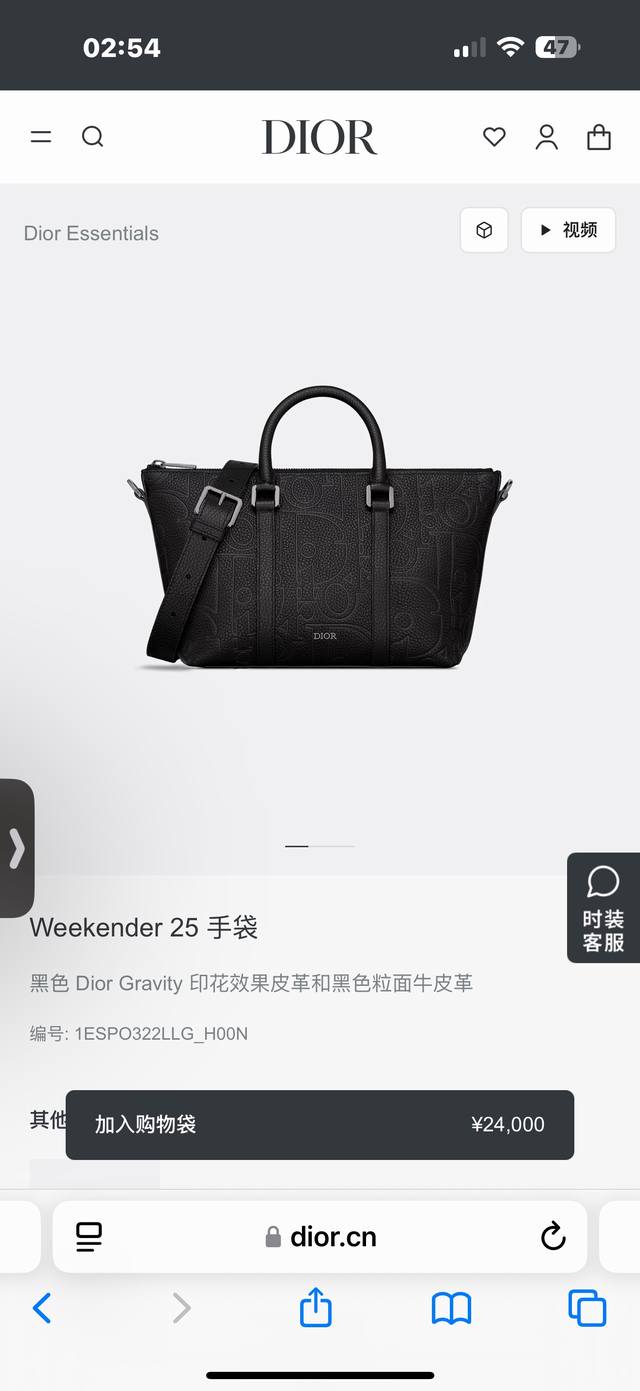Play the product 视频

point(568,230)
